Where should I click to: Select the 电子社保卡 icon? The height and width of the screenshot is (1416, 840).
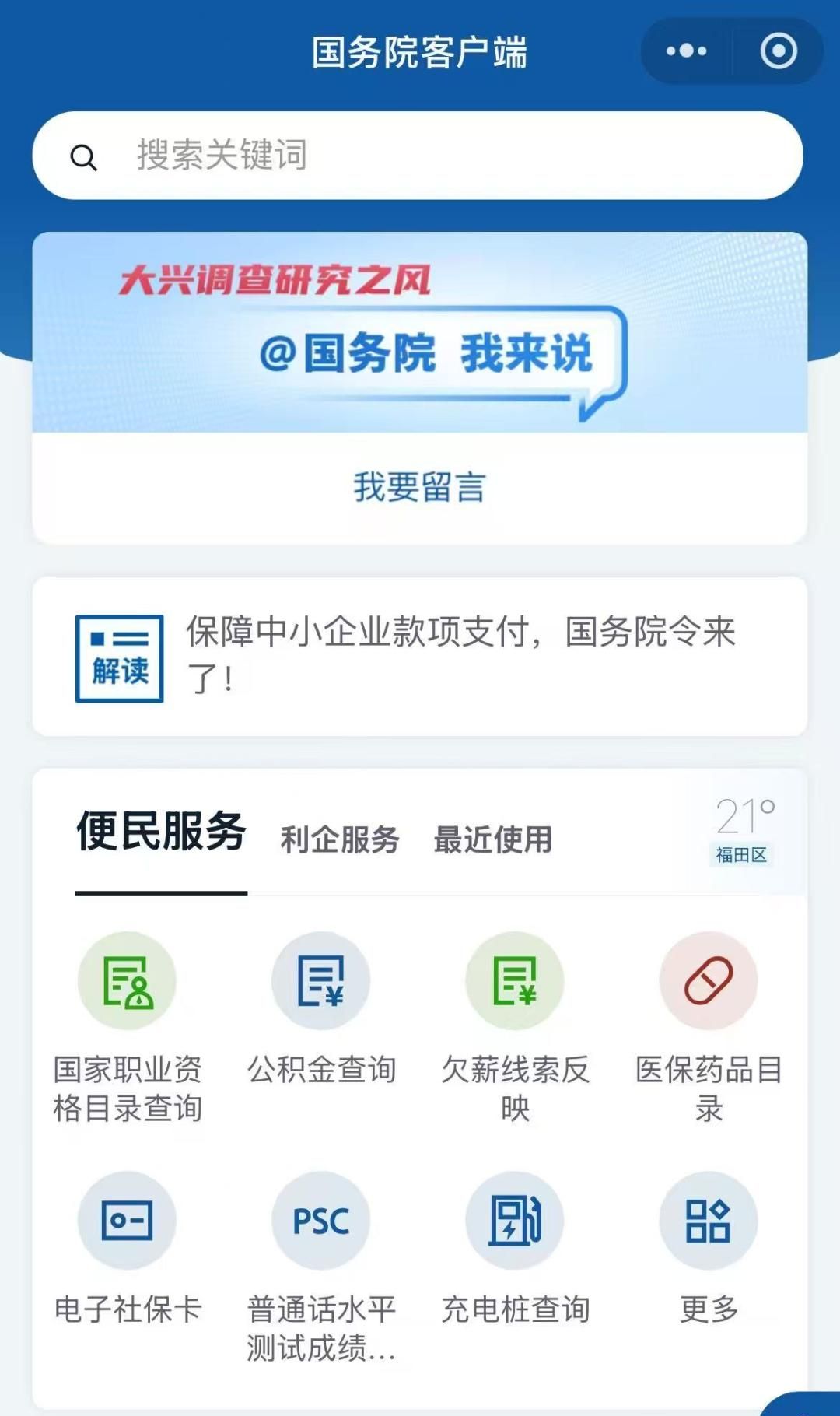coord(127,1221)
